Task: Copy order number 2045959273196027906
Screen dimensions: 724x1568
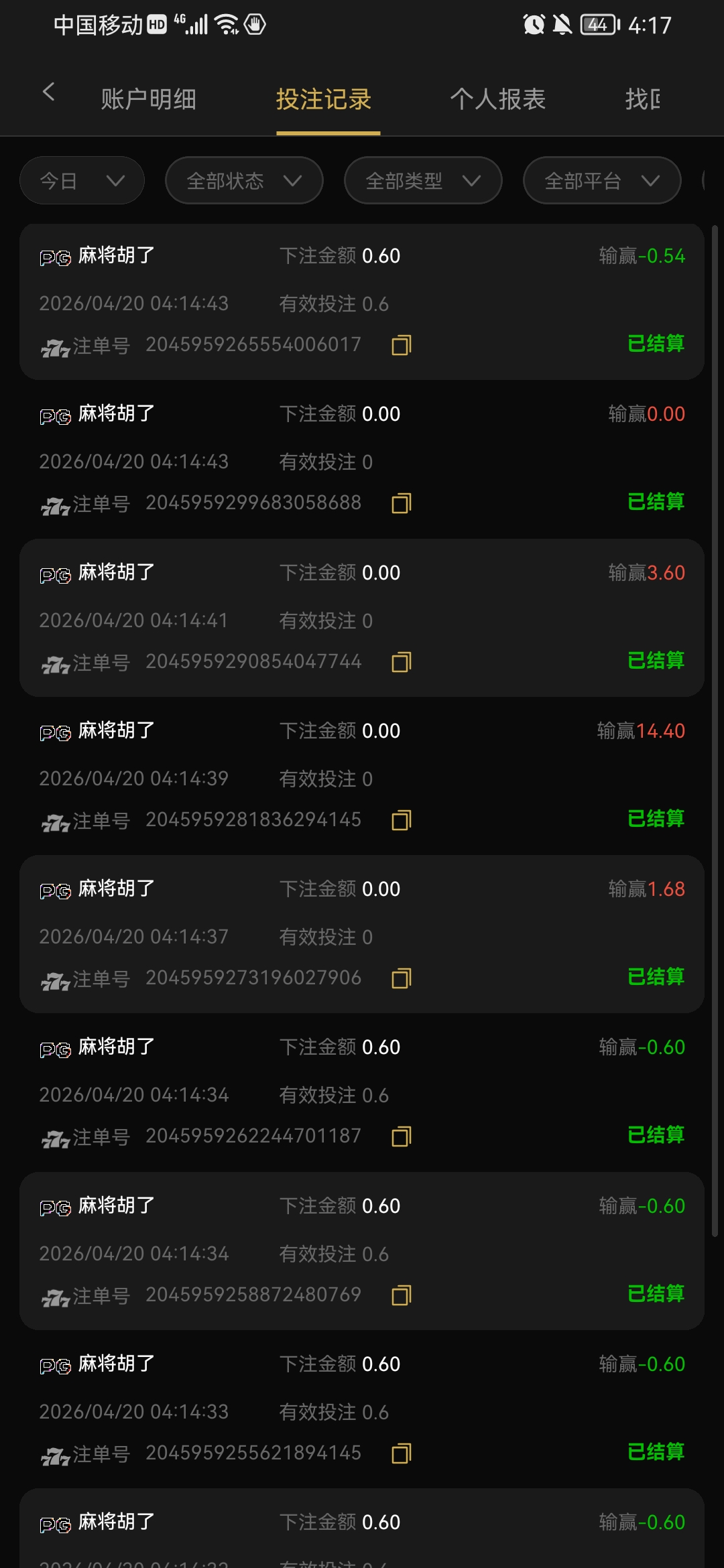Action: [x=401, y=978]
